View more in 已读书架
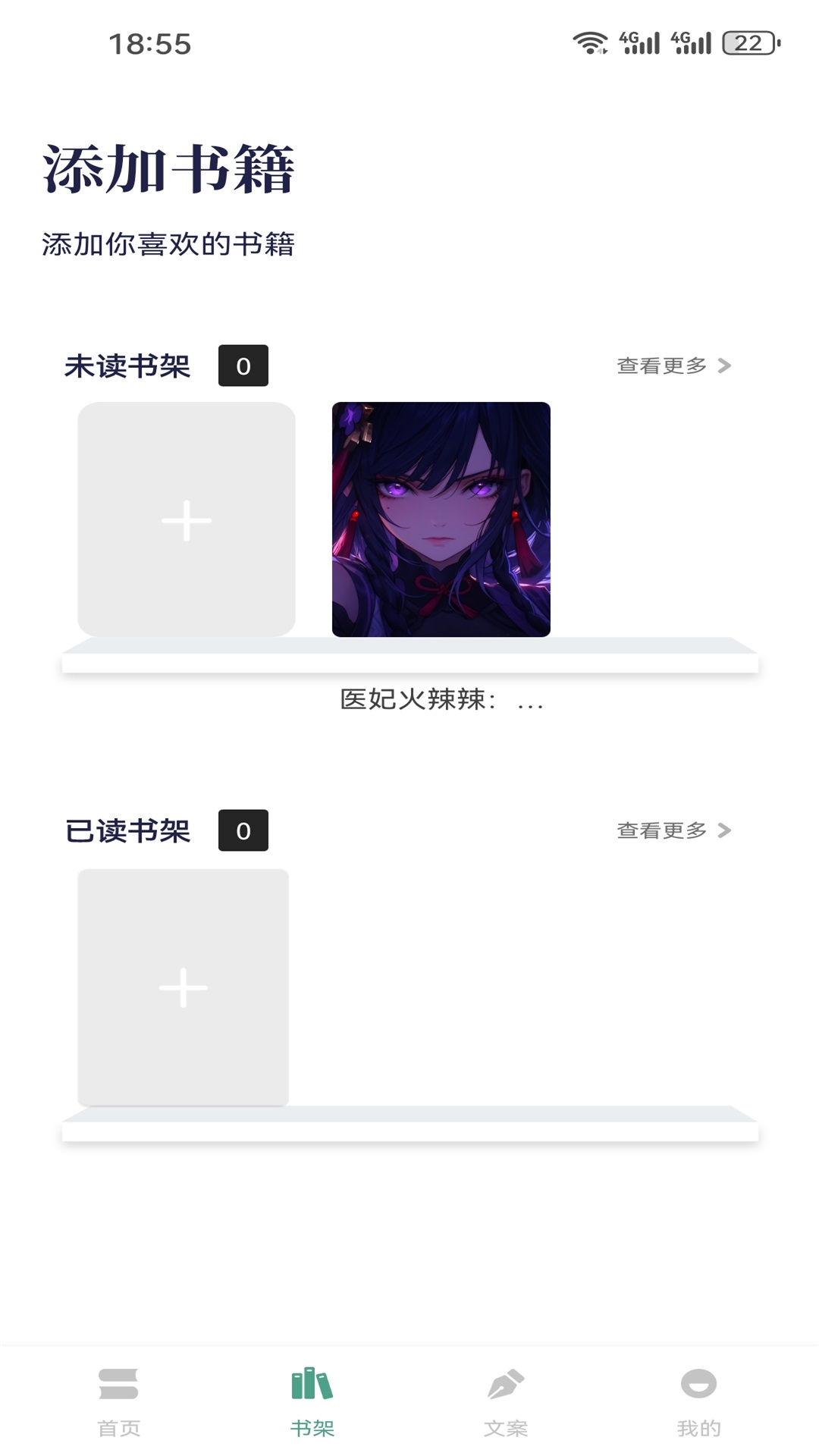 coord(673,830)
